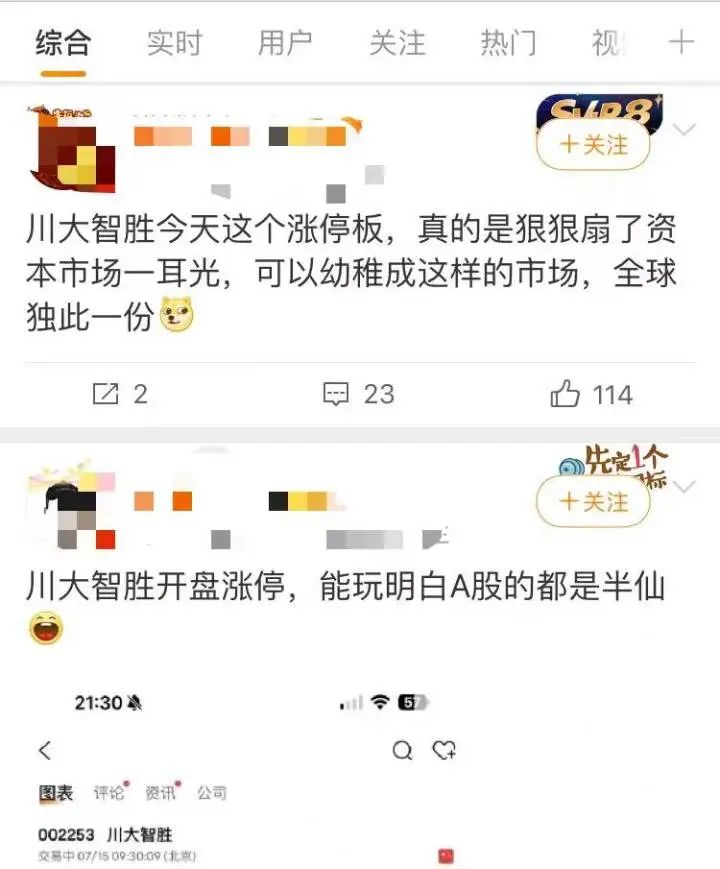
Task: Follow the author of the 开盘涨停 post
Action: click(x=593, y=501)
